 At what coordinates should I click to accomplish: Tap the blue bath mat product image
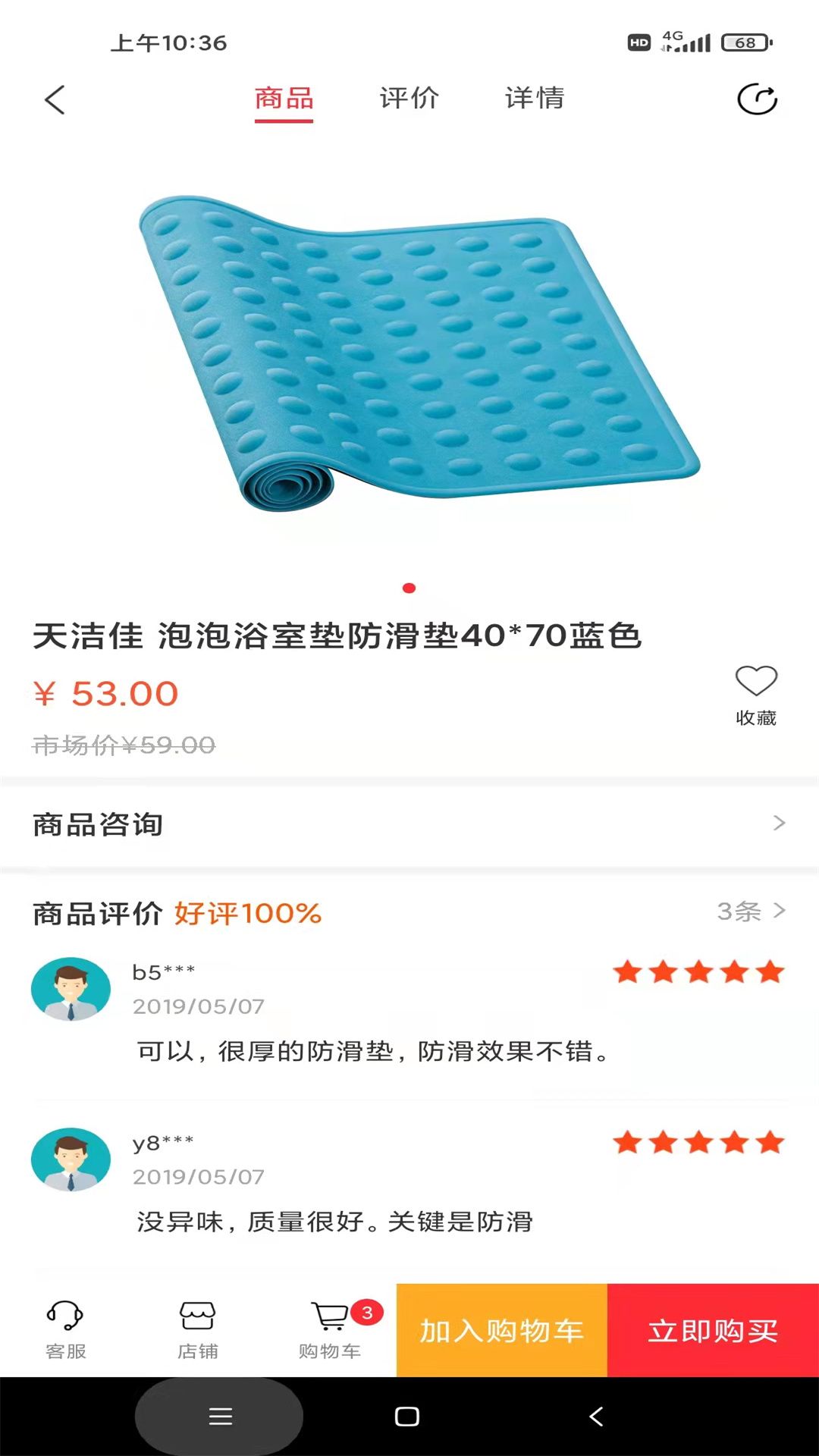[409, 349]
